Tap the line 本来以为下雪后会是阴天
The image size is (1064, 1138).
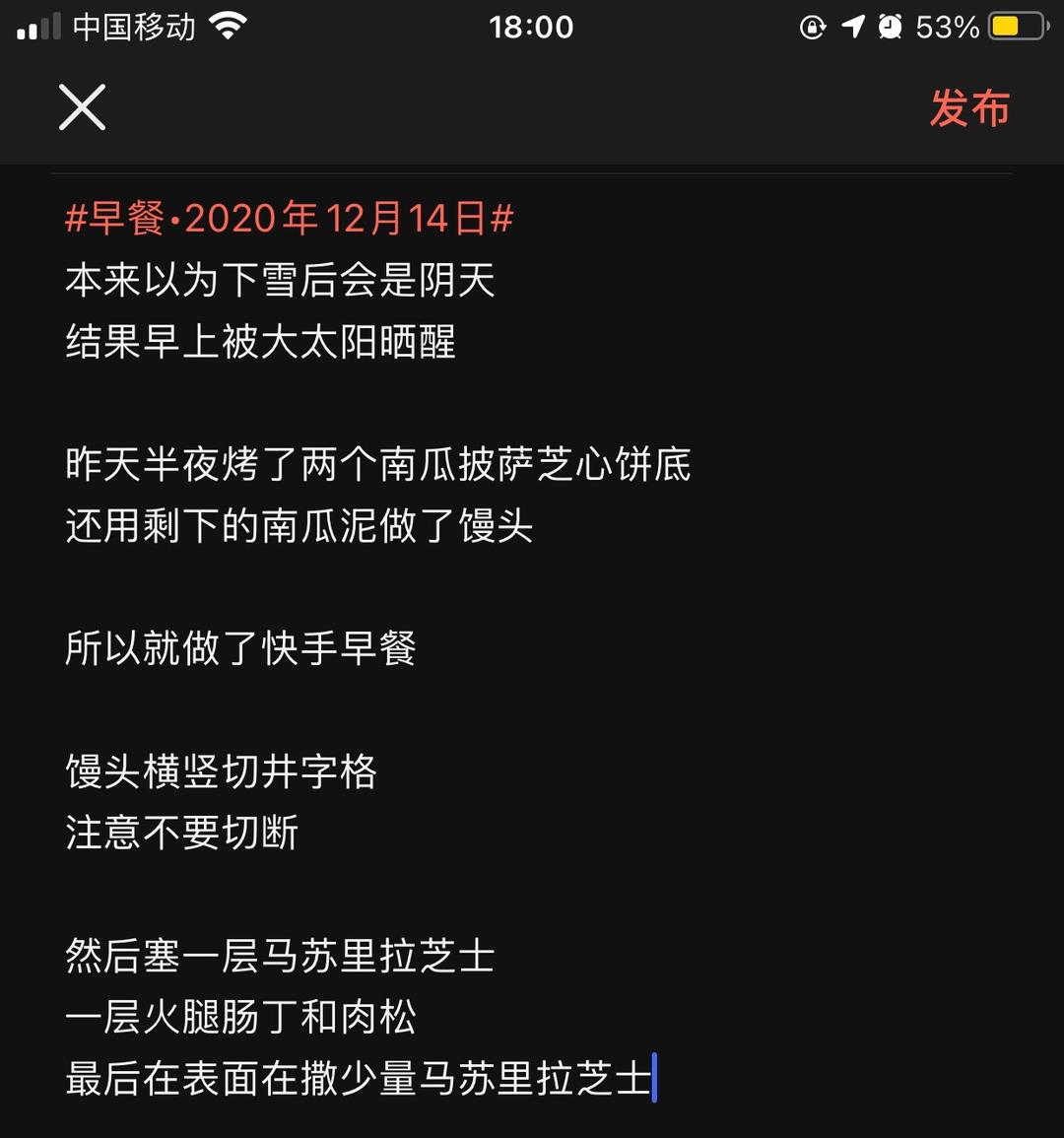[x=279, y=282]
